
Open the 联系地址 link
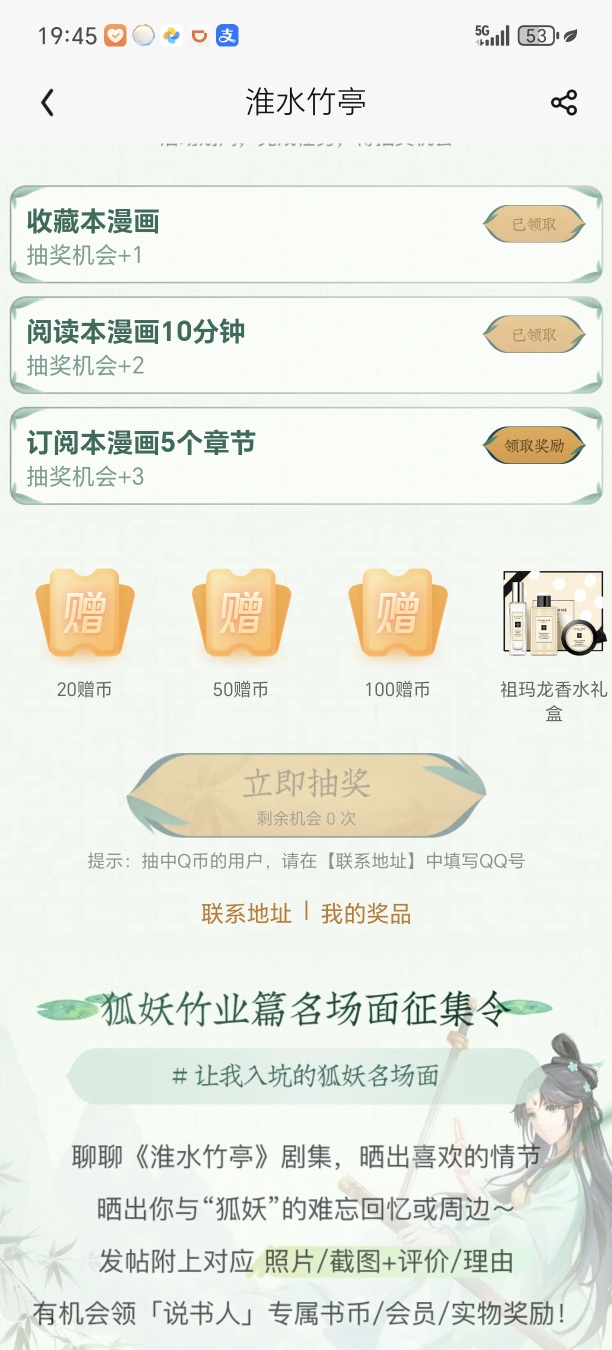click(x=247, y=913)
